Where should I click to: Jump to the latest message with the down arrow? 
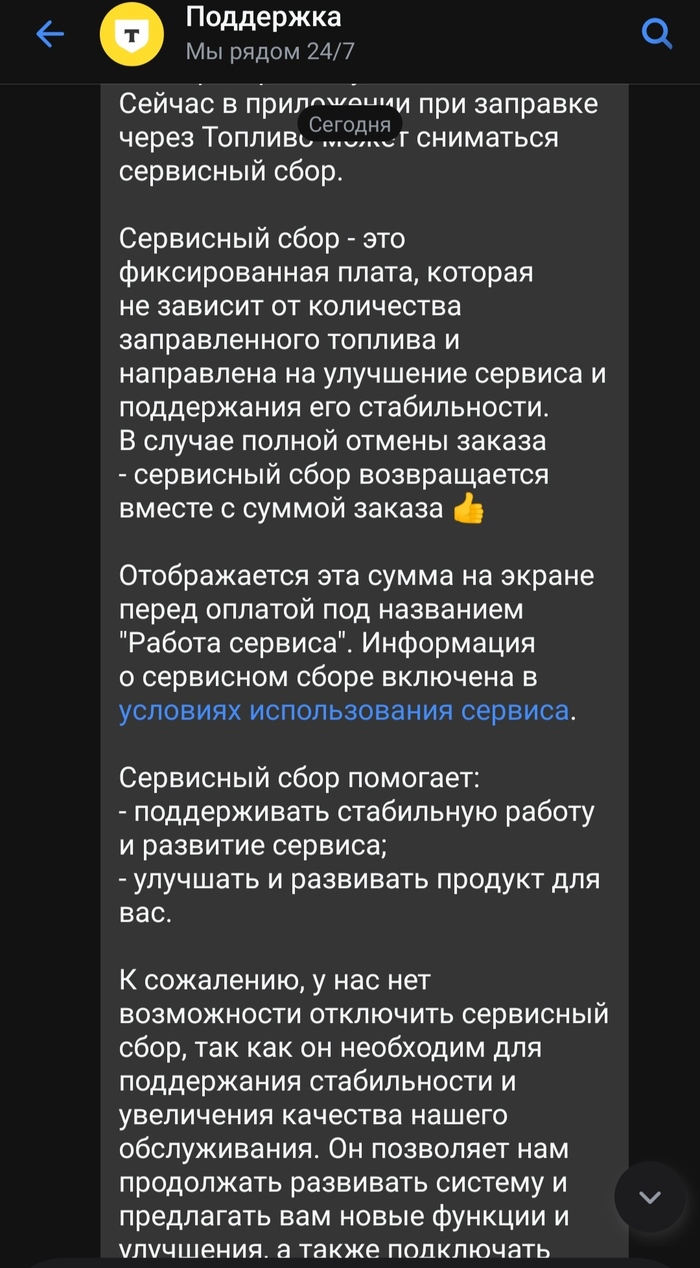[650, 1197]
